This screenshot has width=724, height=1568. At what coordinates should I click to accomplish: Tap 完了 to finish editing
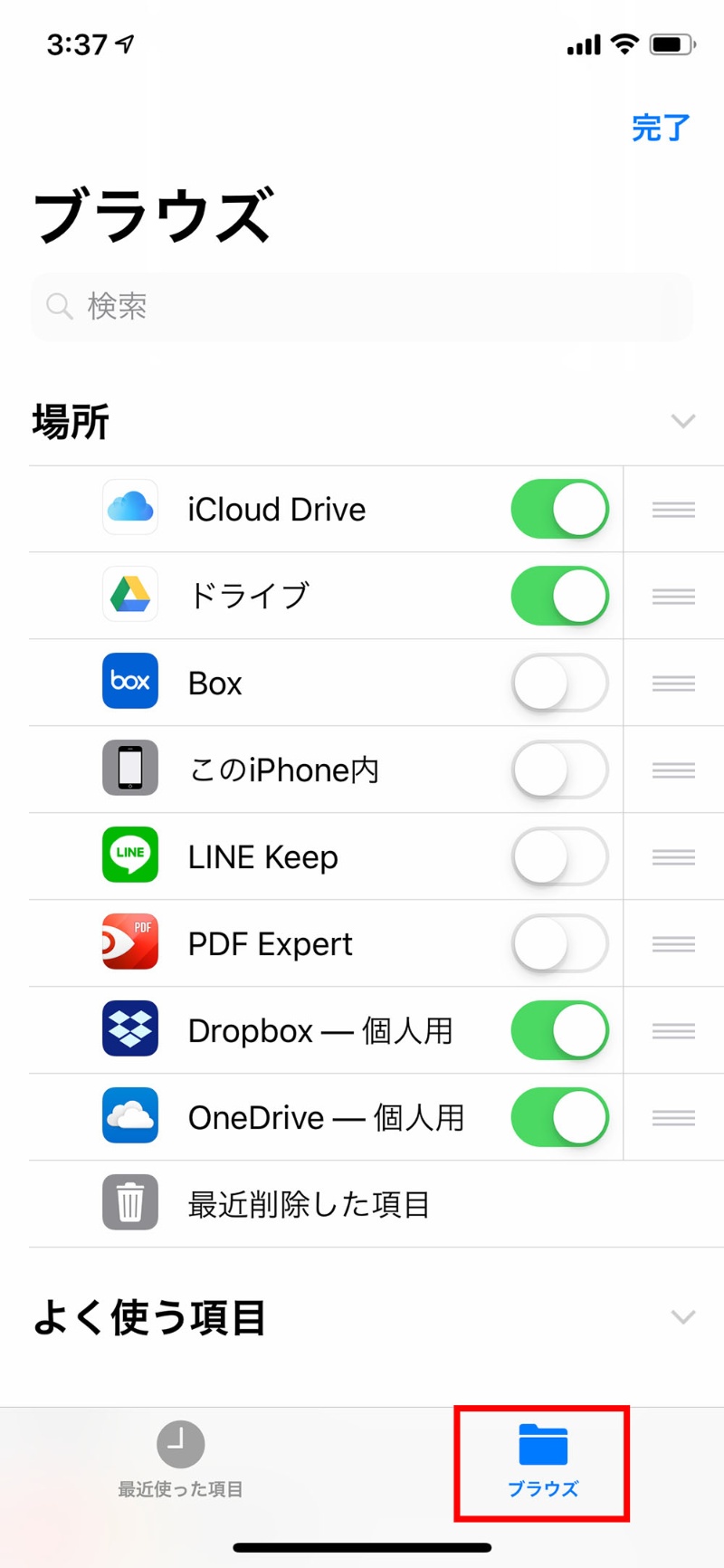[660, 130]
